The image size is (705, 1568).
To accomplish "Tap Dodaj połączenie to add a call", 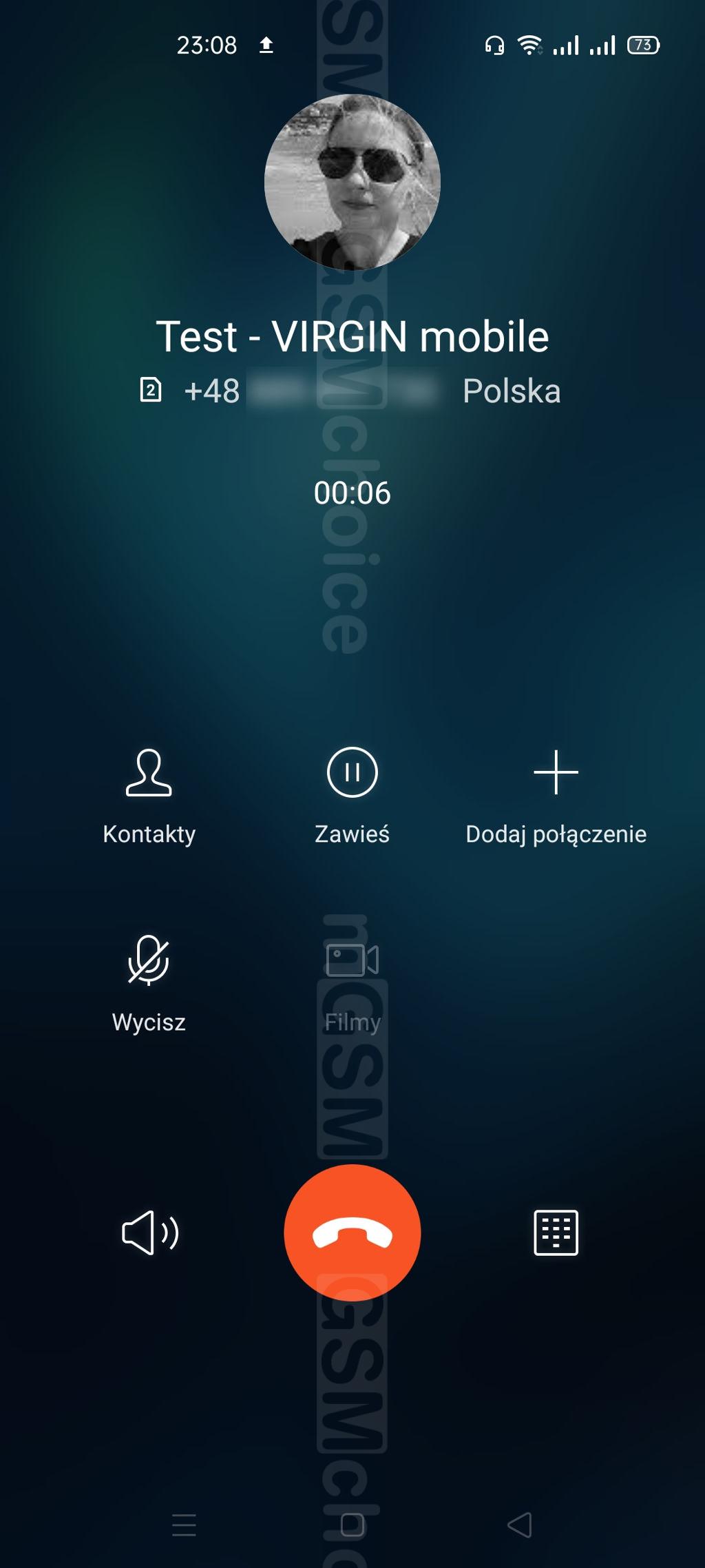I will click(556, 796).
